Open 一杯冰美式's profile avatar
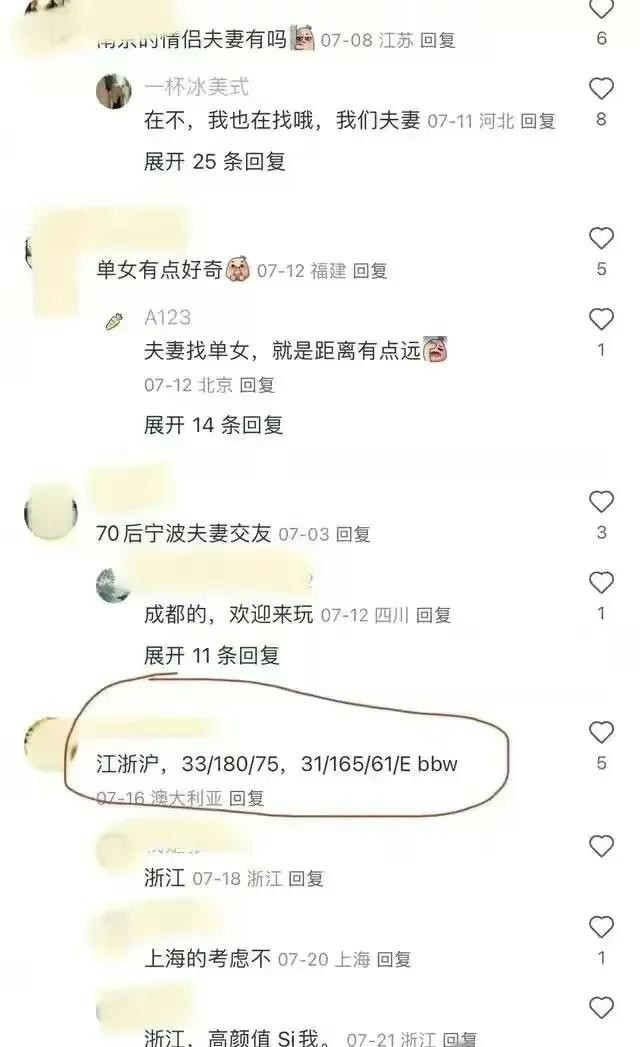This screenshot has width=640, height=1047. pos(113,91)
